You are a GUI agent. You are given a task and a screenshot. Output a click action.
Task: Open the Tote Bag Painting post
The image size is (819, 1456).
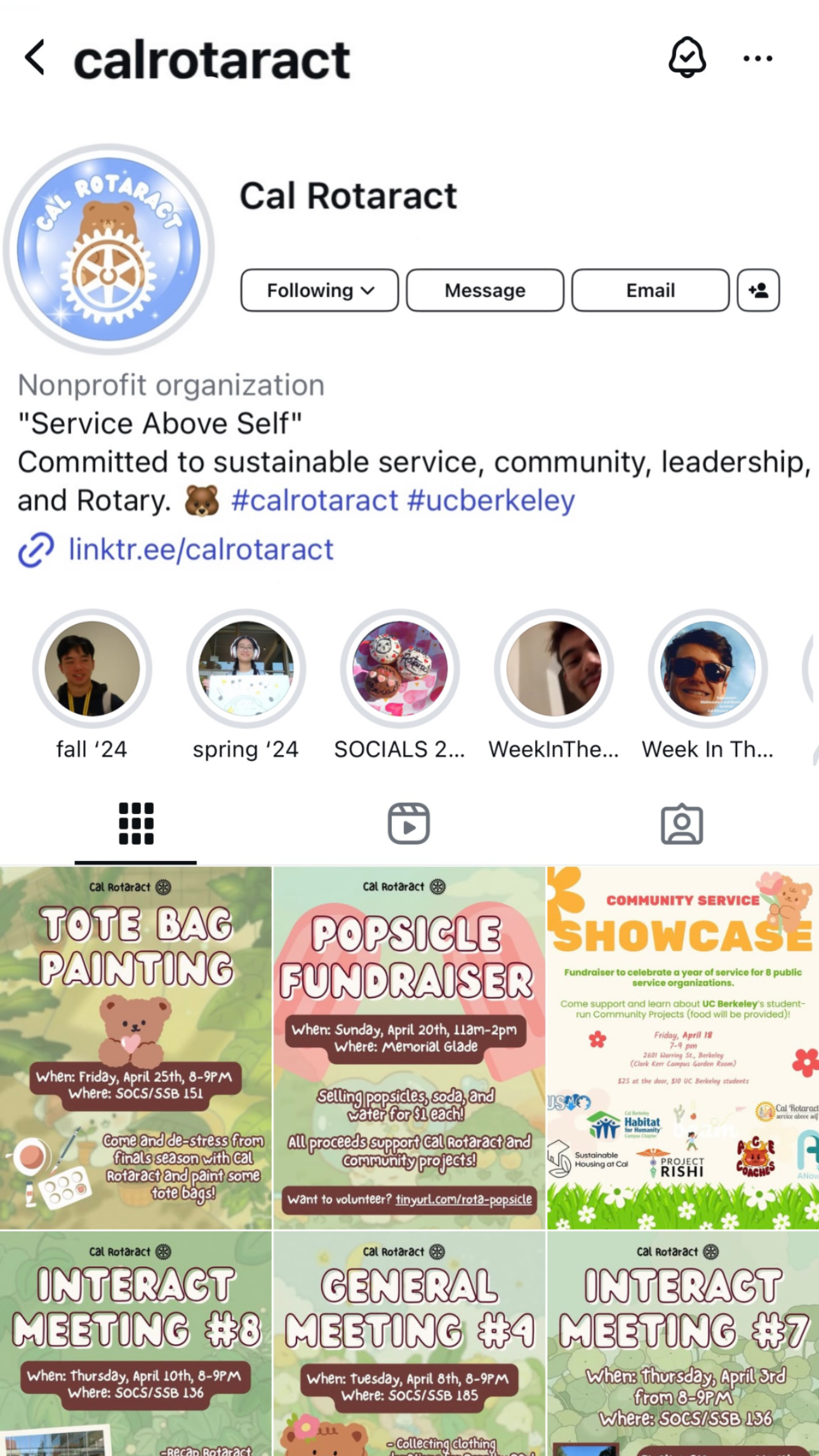(x=136, y=1048)
